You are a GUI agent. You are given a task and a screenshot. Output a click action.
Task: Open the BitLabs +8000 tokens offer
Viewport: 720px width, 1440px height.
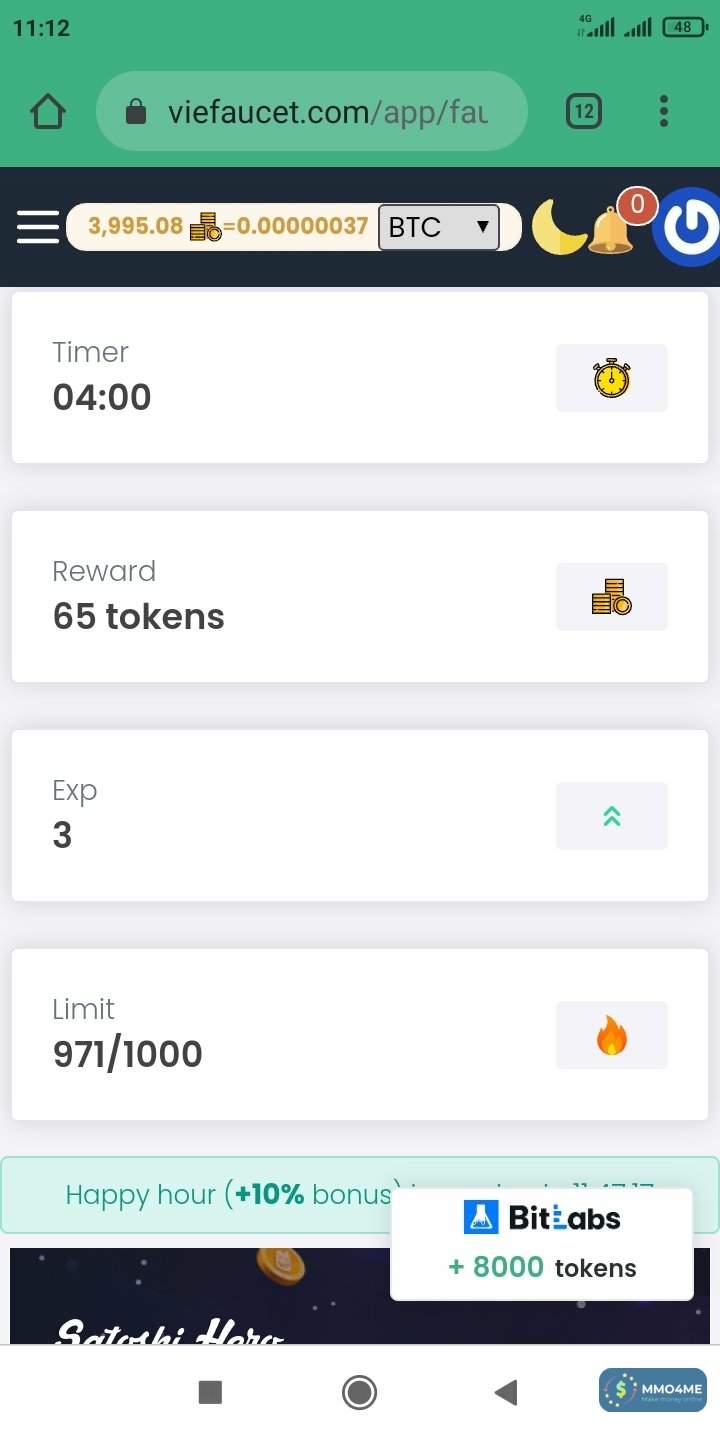(541, 1244)
